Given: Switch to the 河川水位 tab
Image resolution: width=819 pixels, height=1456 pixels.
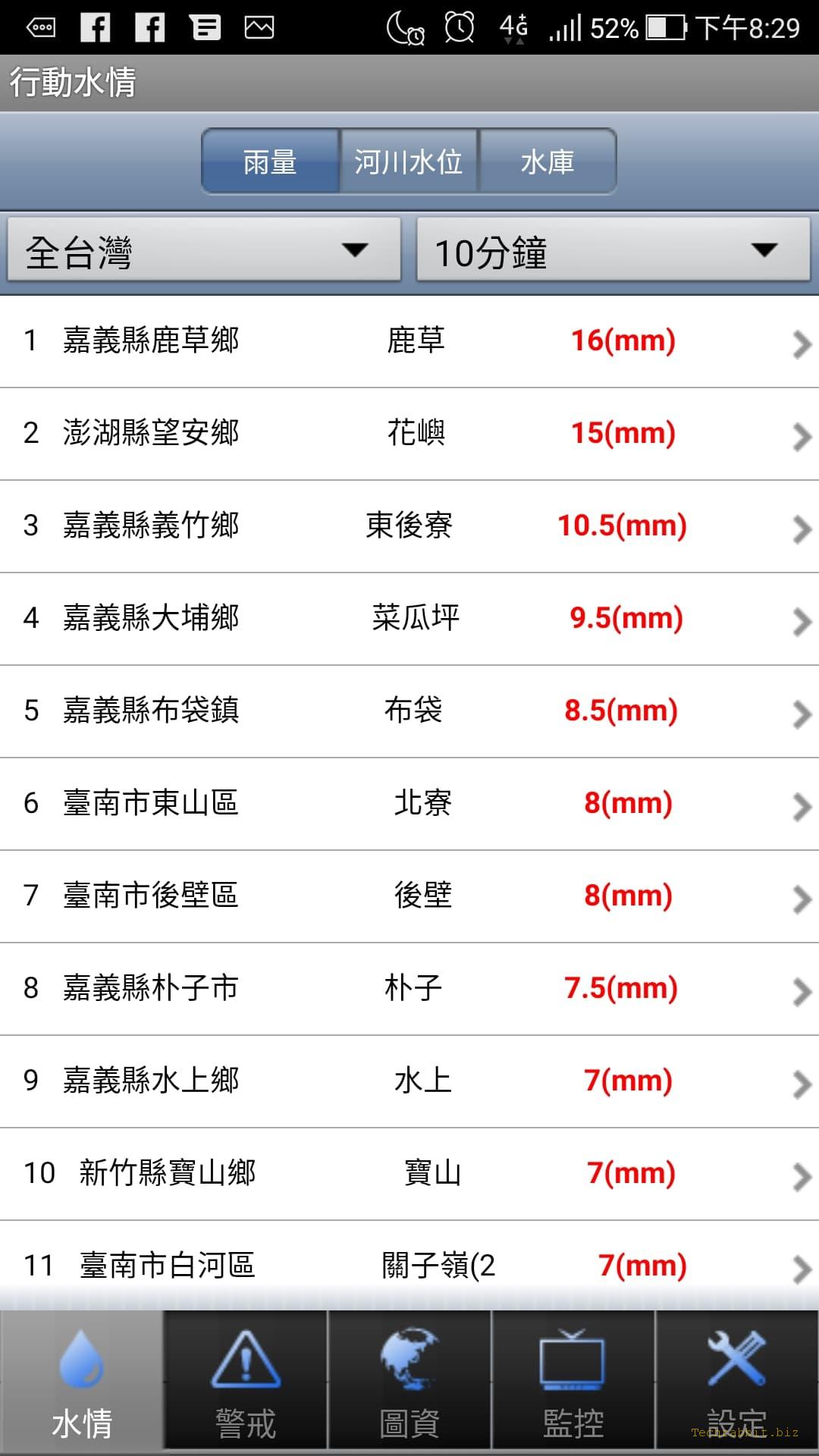Looking at the screenshot, I should [x=409, y=162].
